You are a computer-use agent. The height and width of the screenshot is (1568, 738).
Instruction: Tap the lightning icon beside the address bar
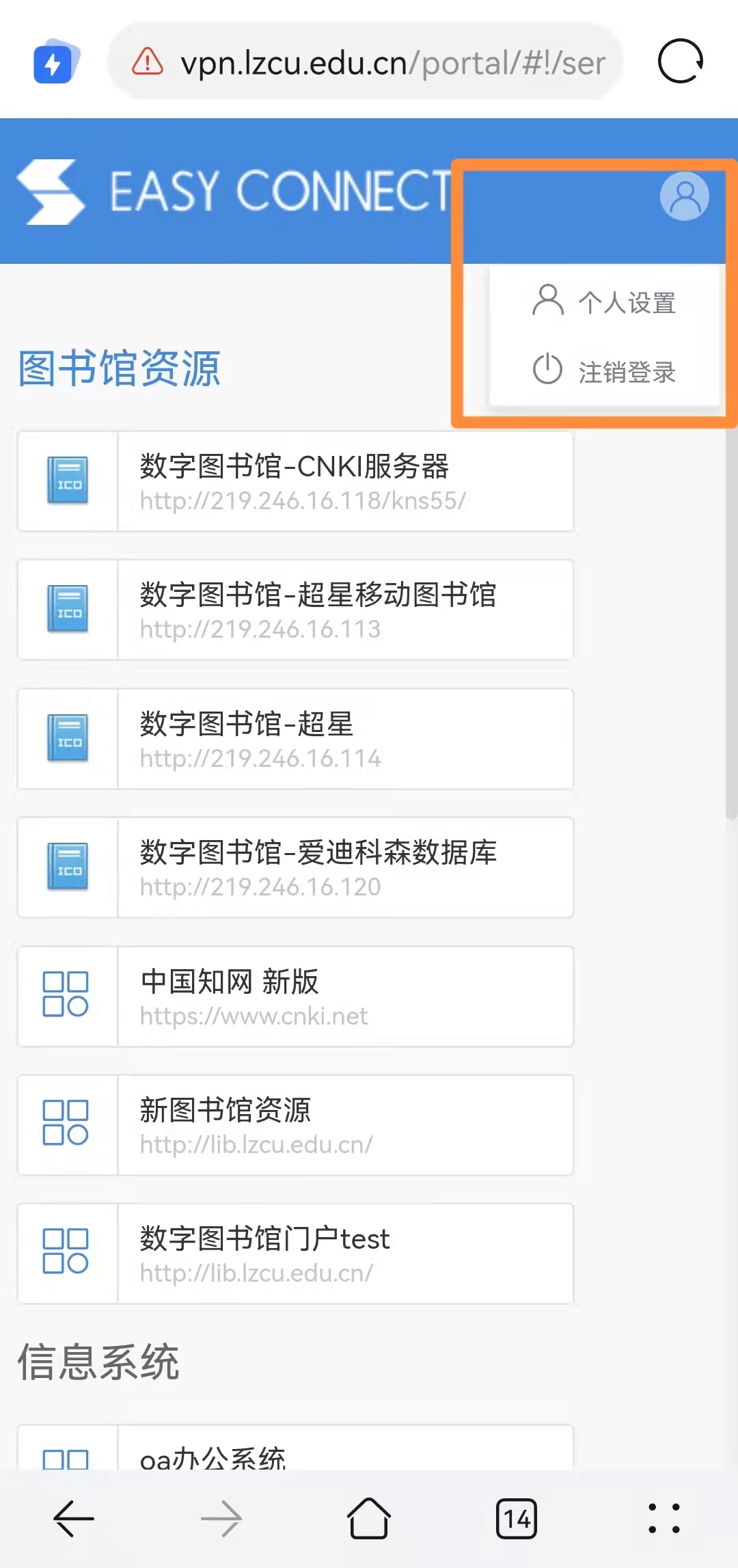point(56,62)
